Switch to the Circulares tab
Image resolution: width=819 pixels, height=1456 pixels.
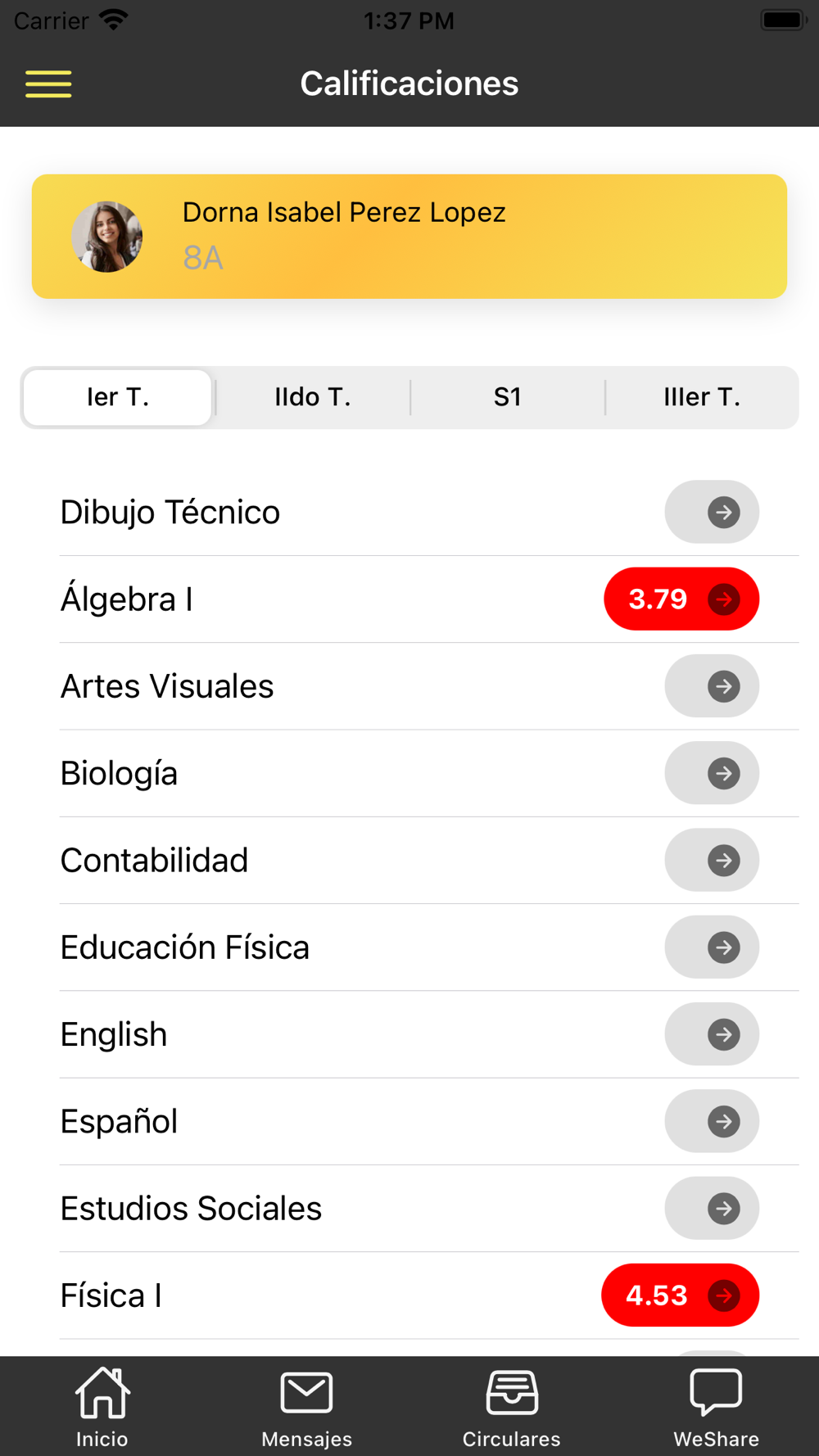tap(512, 1407)
